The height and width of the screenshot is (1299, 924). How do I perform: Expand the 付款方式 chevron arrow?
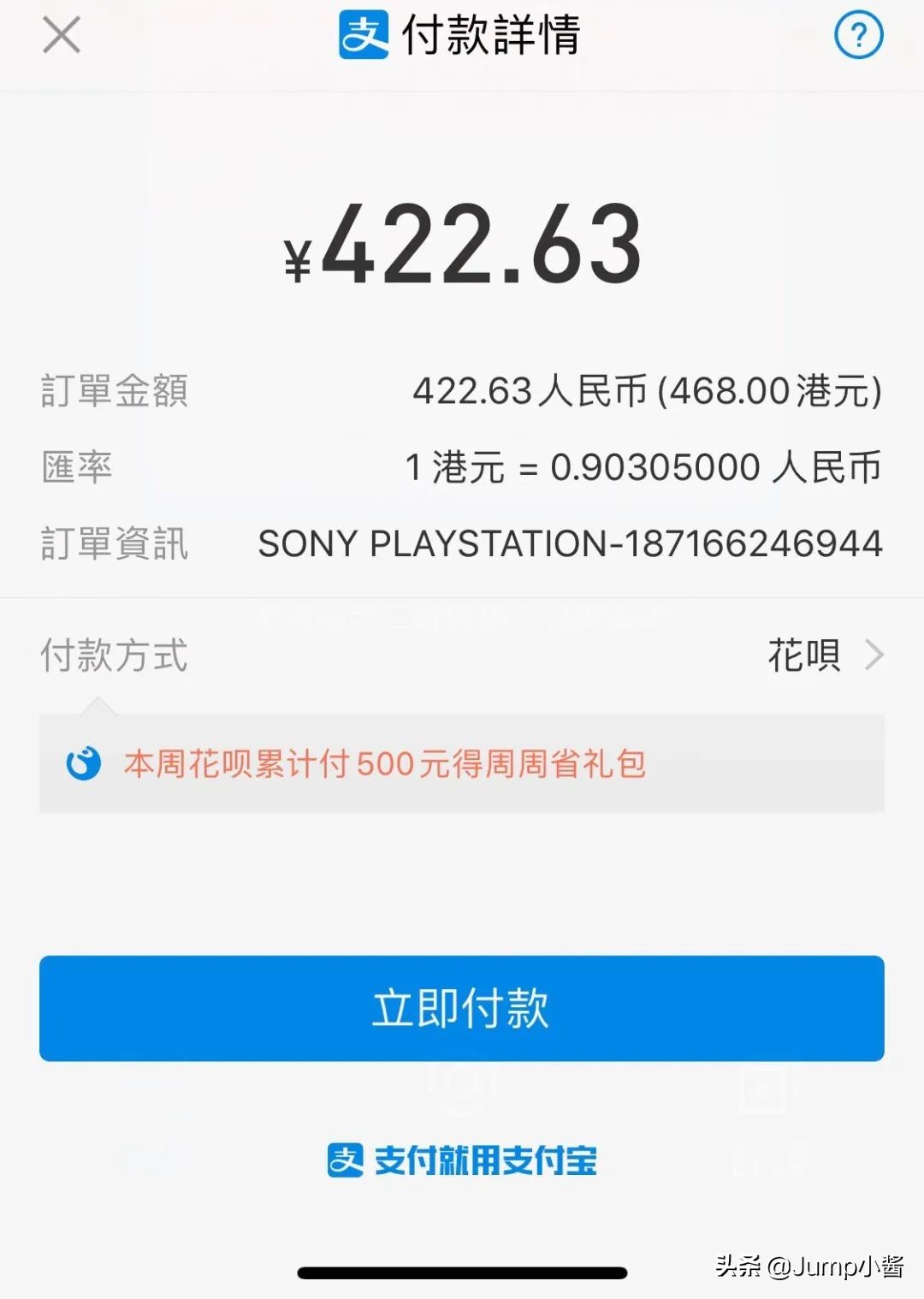pos(874,655)
